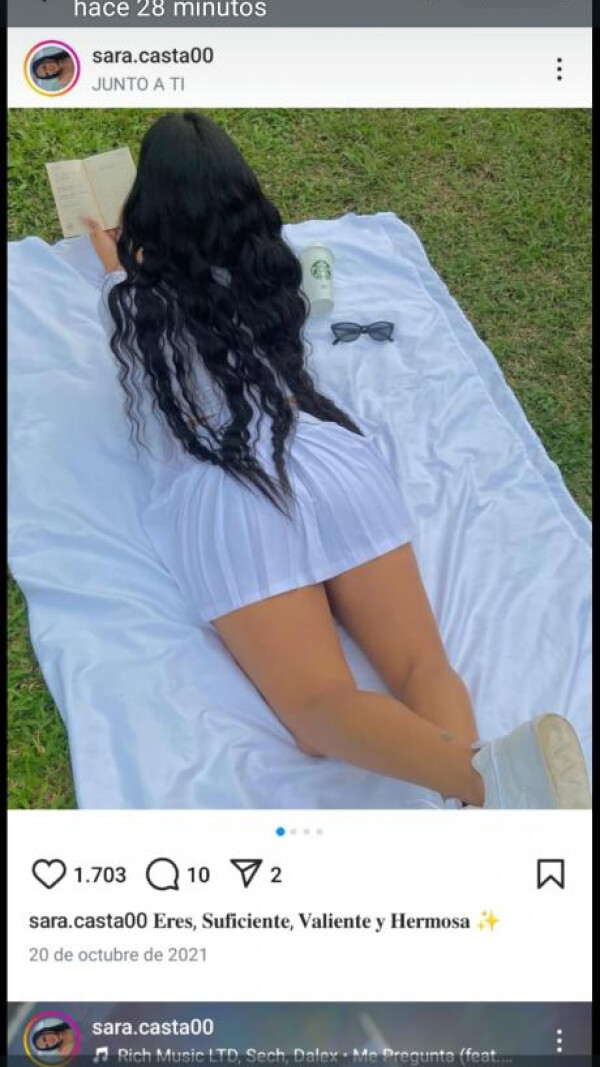This screenshot has height=1067, width=600.
Task: Open the Me Pregunta audio by Rich Music LTD
Action: [310, 1054]
